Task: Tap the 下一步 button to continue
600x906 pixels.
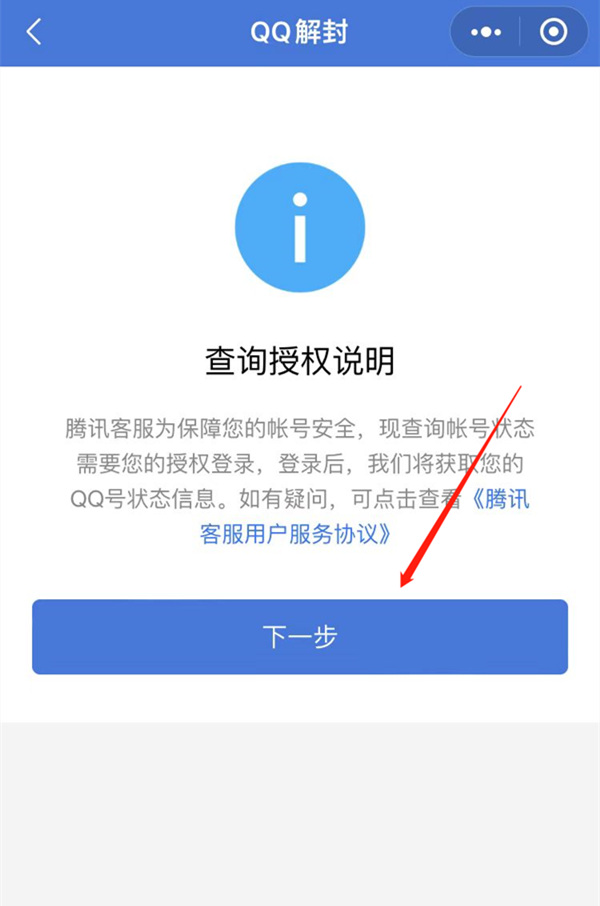Action: point(300,637)
